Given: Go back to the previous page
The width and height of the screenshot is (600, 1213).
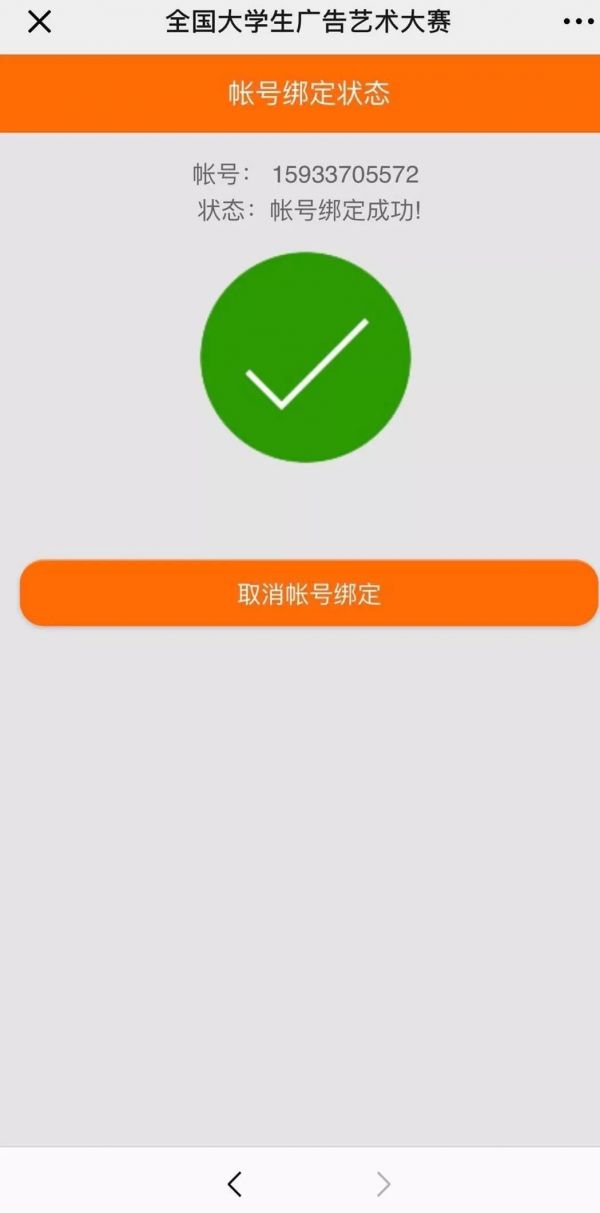Looking at the screenshot, I should click(x=235, y=1184).
